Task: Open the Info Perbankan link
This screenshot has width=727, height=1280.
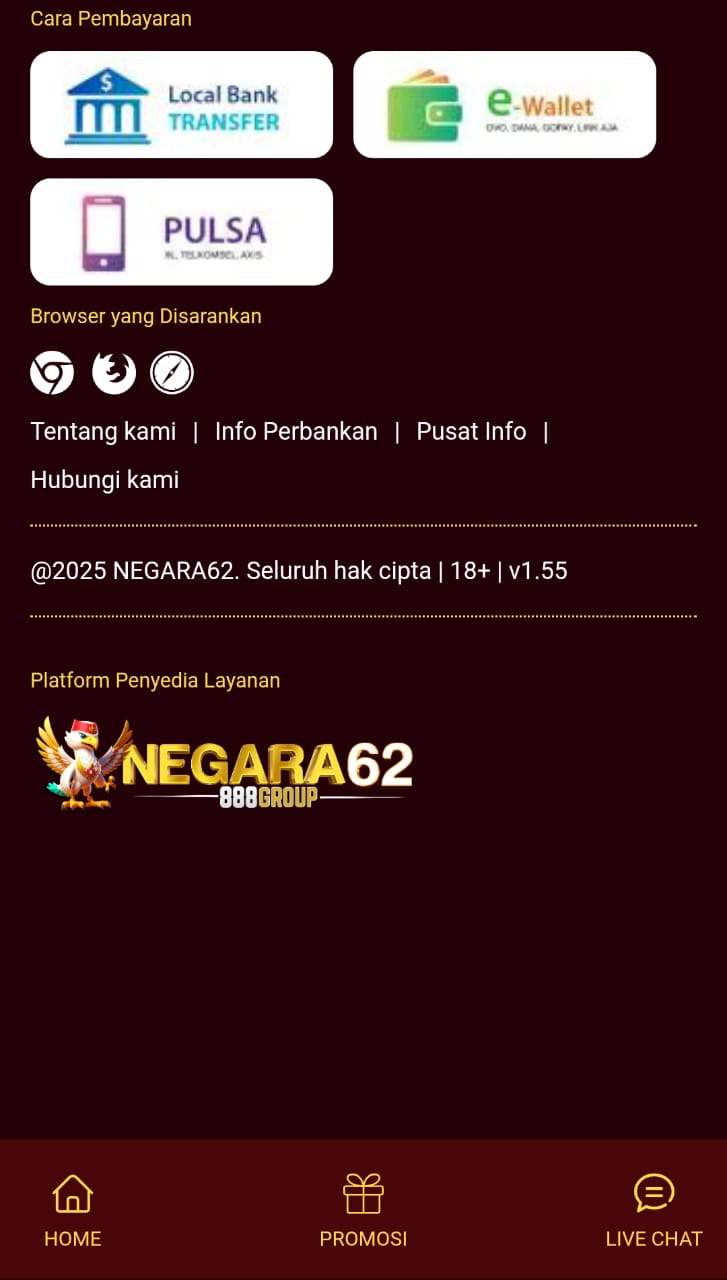Action: pos(296,431)
